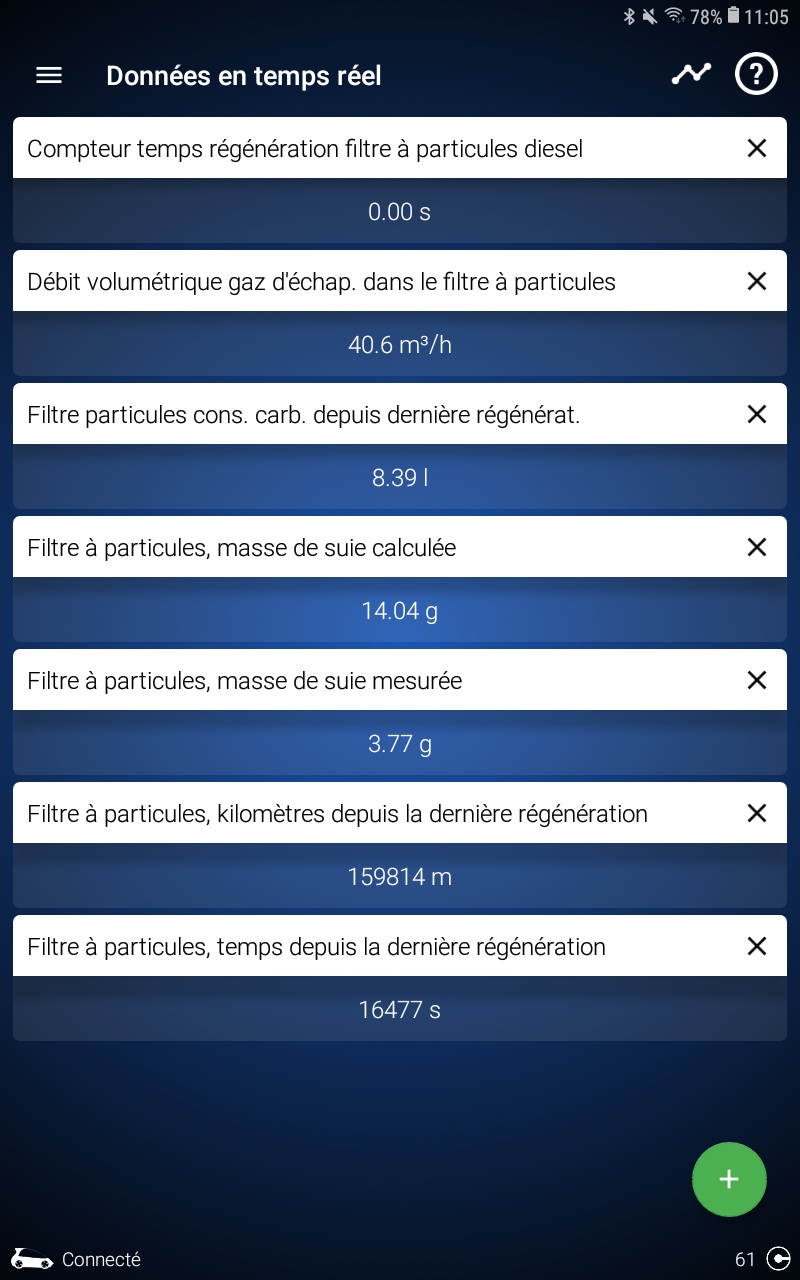Remove the masse de suie mesurée sensor
This screenshot has width=800, height=1280.
[x=757, y=680]
